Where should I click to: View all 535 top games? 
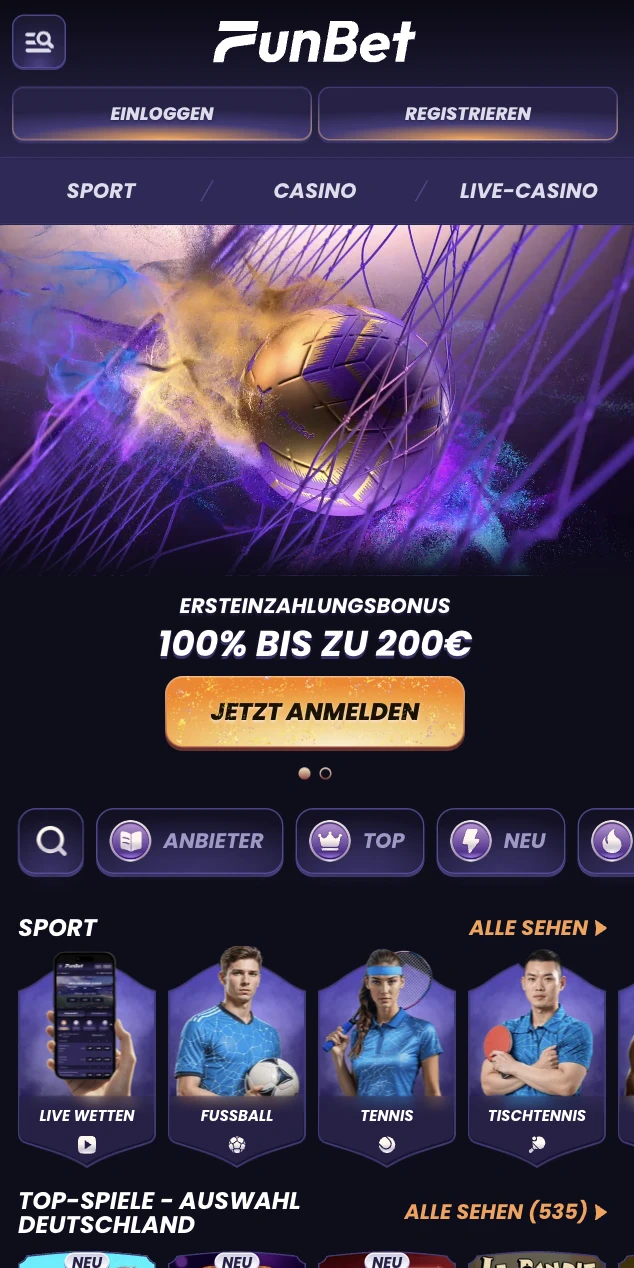point(505,1212)
